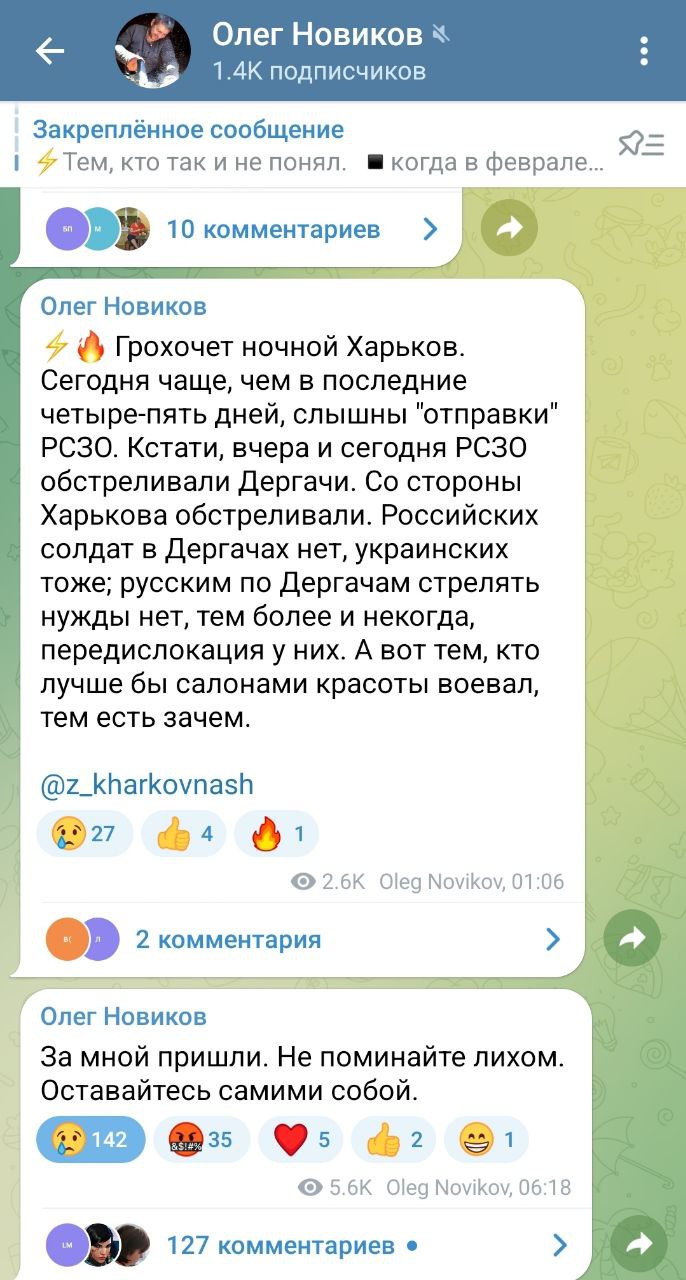The width and height of the screenshot is (686, 1280).
Task: Open Олег Новиков channel info header
Action: [317, 51]
